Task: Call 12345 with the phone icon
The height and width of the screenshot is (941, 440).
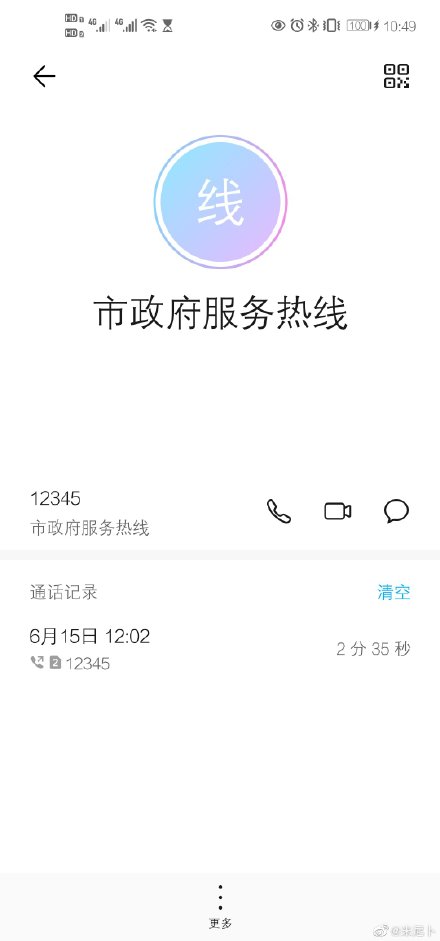Action: pos(279,511)
